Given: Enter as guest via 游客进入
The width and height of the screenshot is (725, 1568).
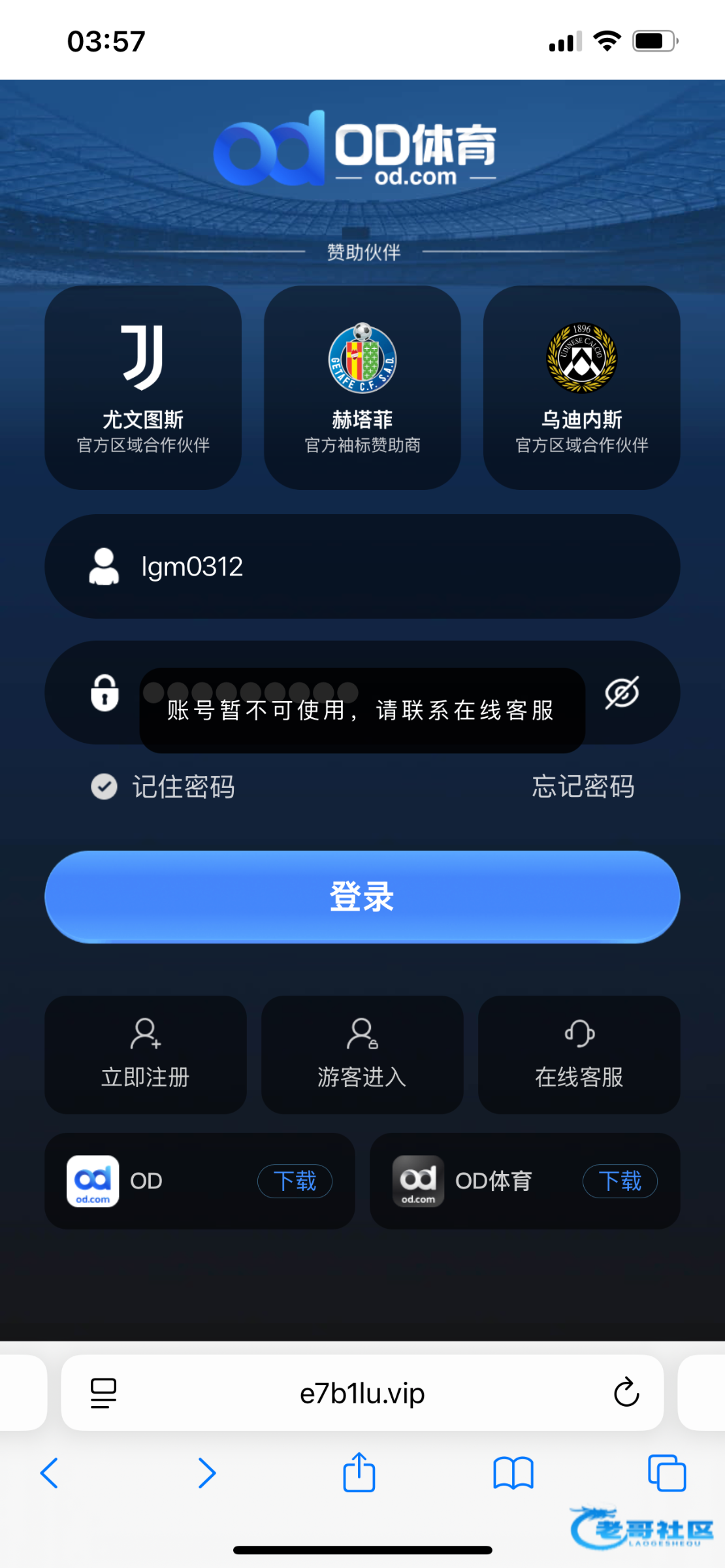Looking at the screenshot, I should point(362,1054).
